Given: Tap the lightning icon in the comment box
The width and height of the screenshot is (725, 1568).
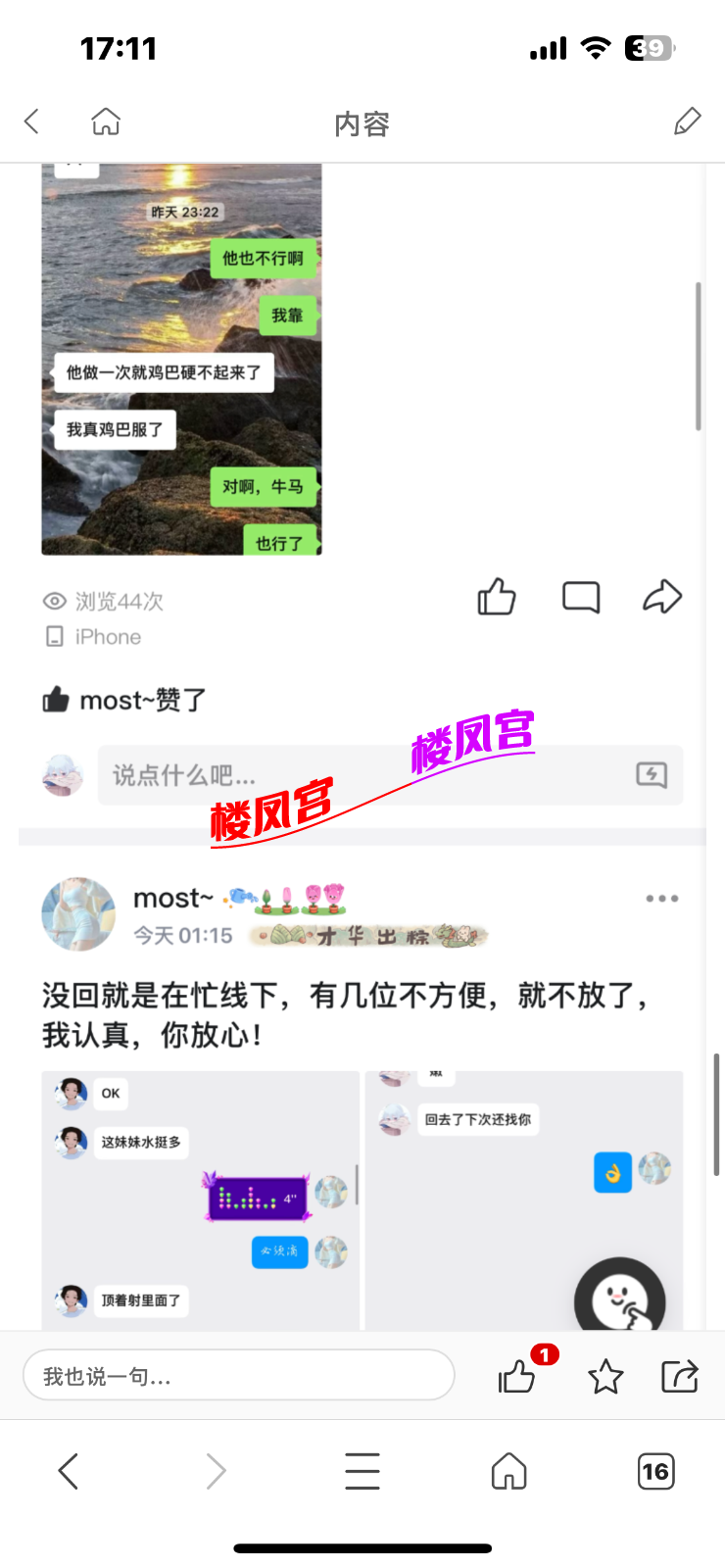Looking at the screenshot, I should coord(650,775).
